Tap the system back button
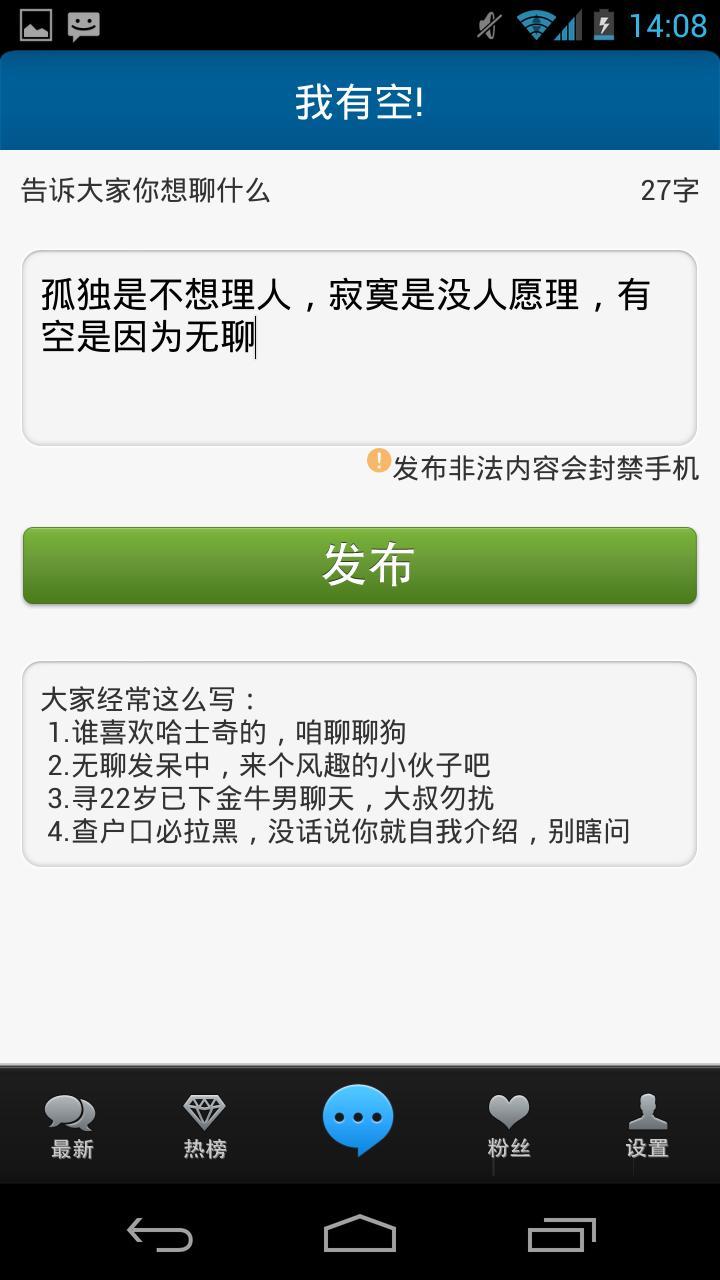The height and width of the screenshot is (1280, 720). (160, 1235)
